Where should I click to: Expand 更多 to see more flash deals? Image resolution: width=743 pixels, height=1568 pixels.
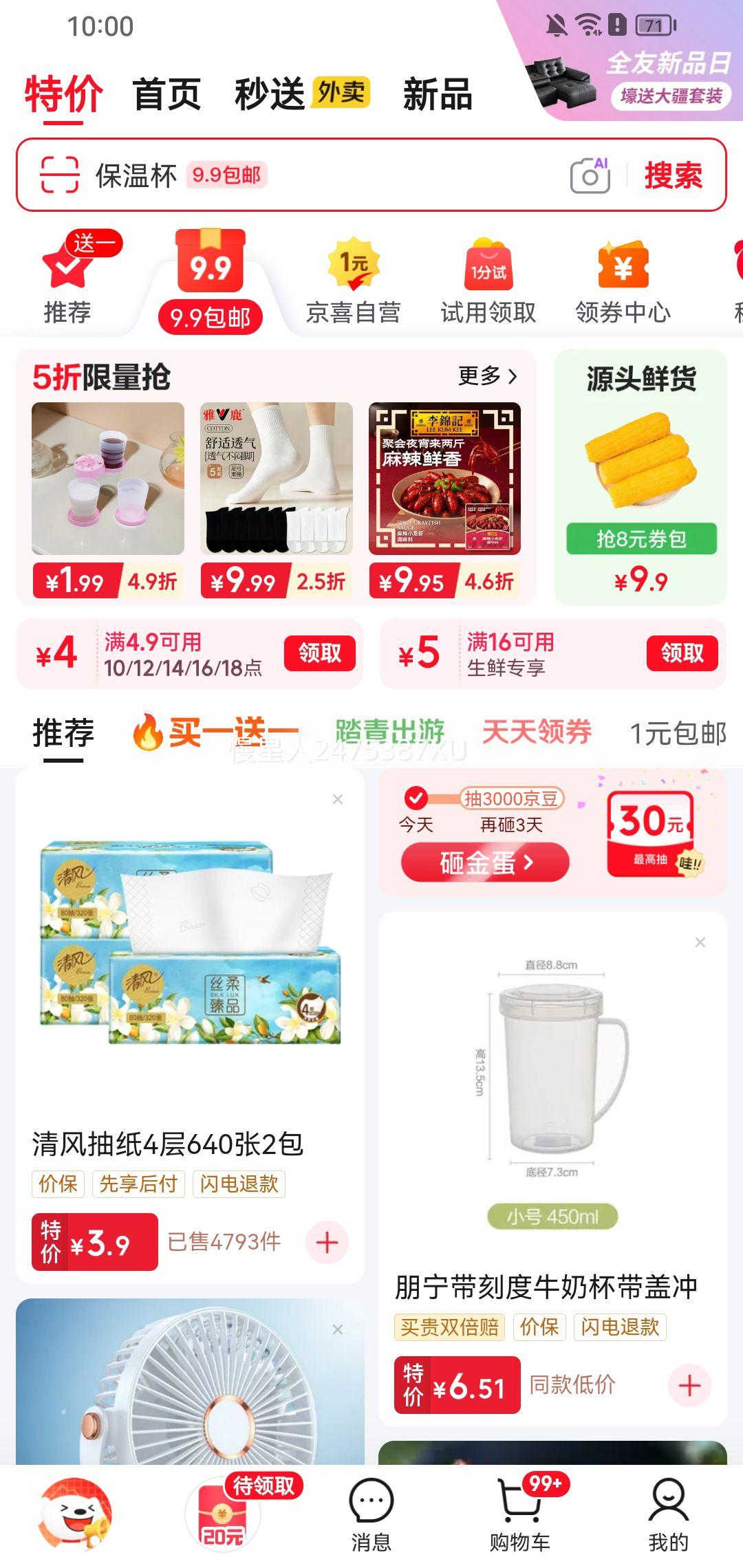pyautogui.click(x=486, y=377)
